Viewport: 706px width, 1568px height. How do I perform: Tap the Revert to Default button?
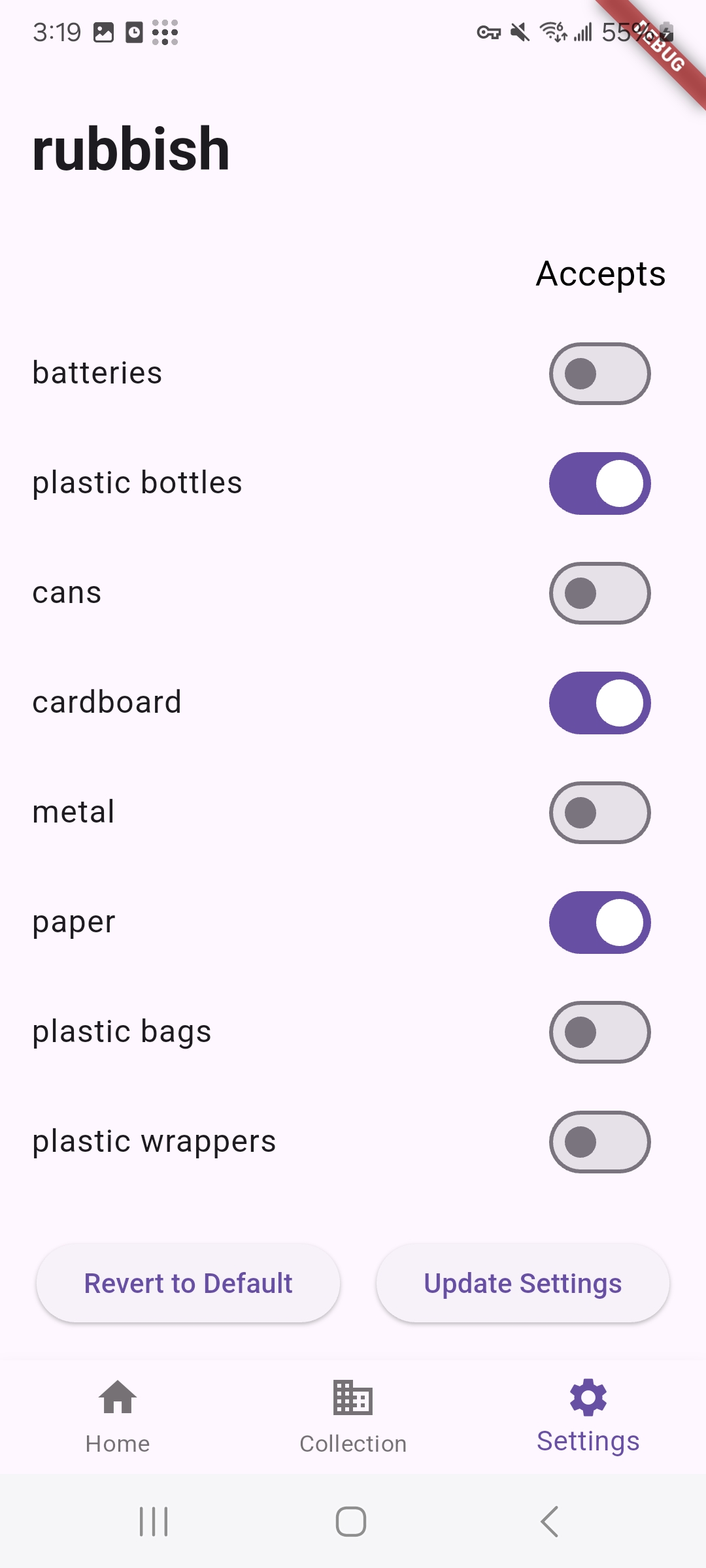click(x=188, y=1282)
